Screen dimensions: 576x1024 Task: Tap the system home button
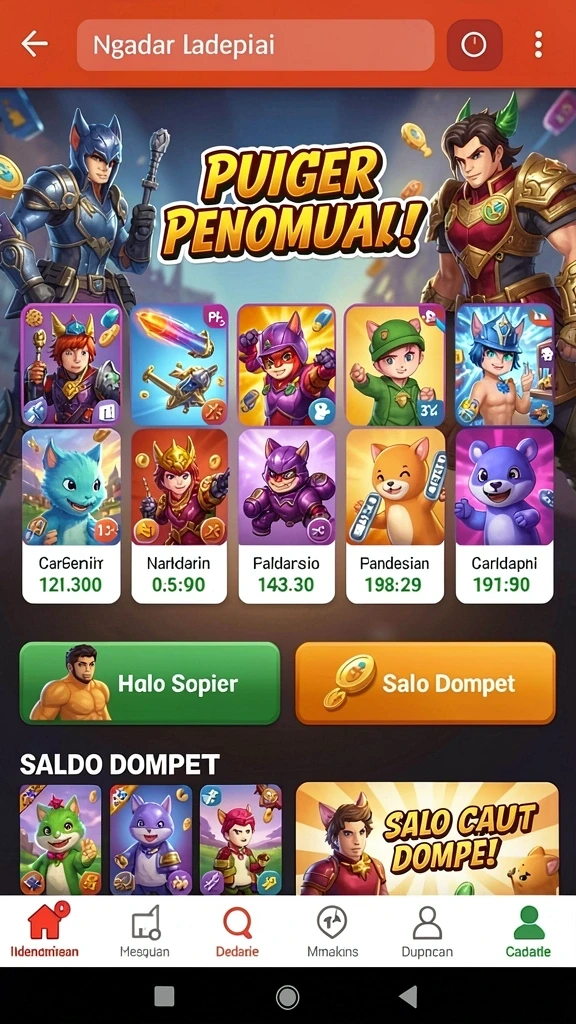coord(287,997)
